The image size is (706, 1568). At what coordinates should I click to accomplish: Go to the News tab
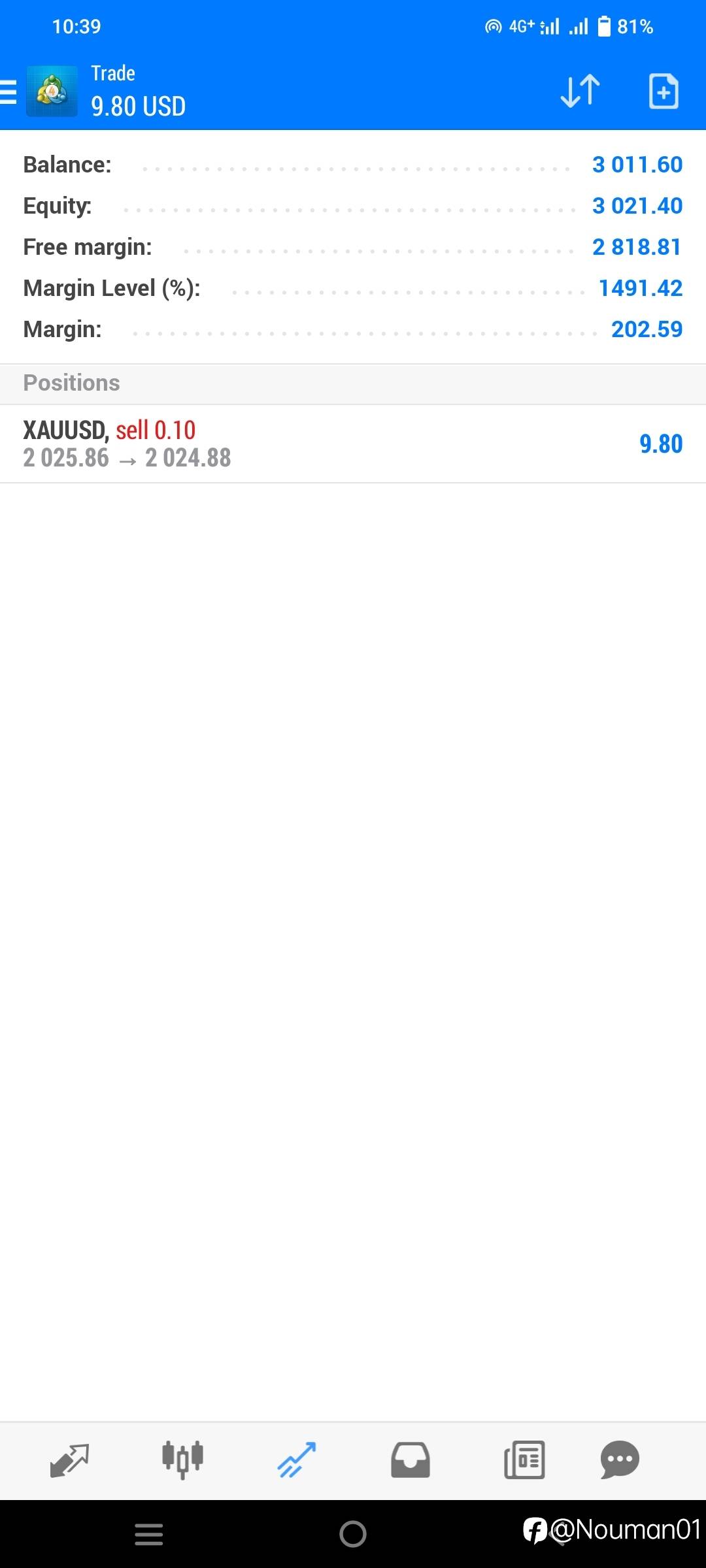point(524,1460)
